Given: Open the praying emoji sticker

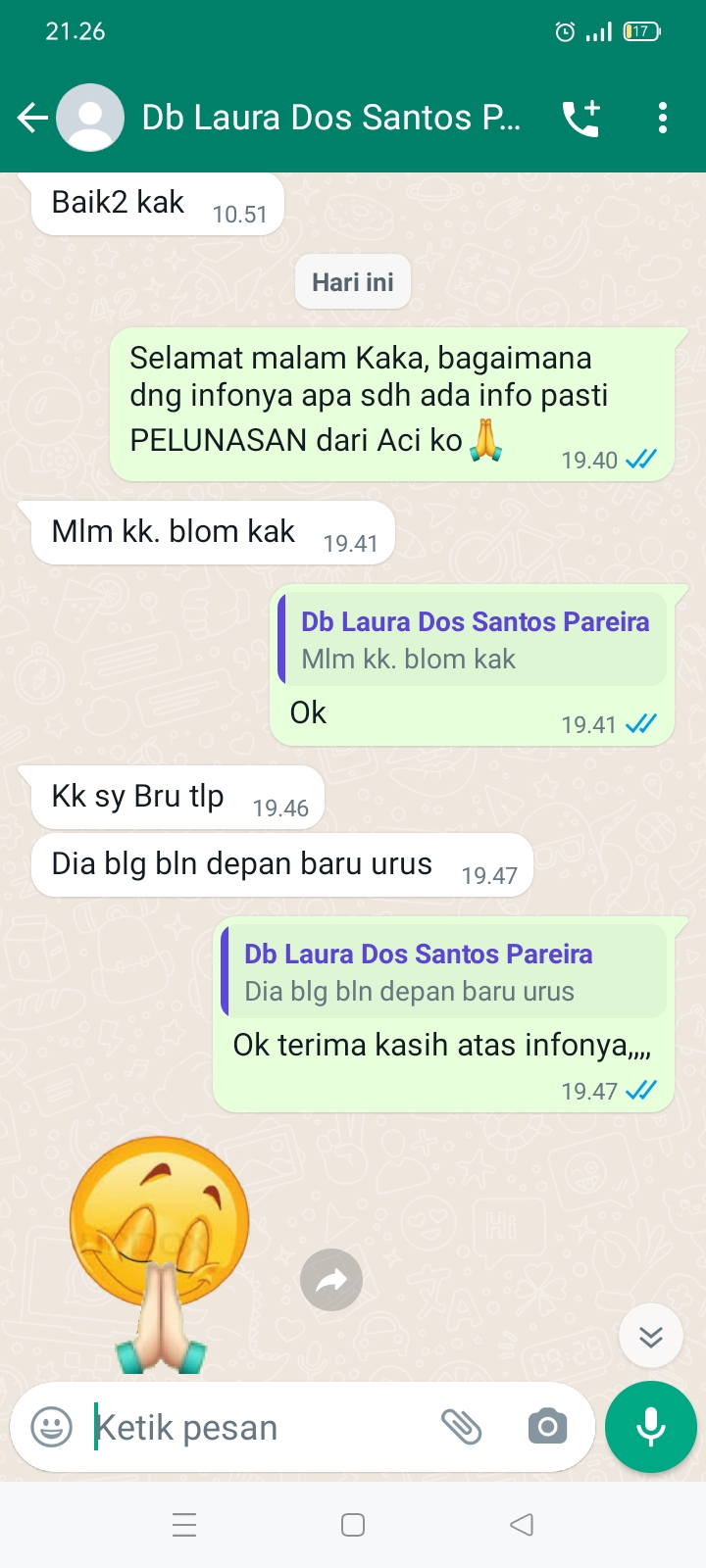Looking at the screenshot, I should tap(160, 1254).
